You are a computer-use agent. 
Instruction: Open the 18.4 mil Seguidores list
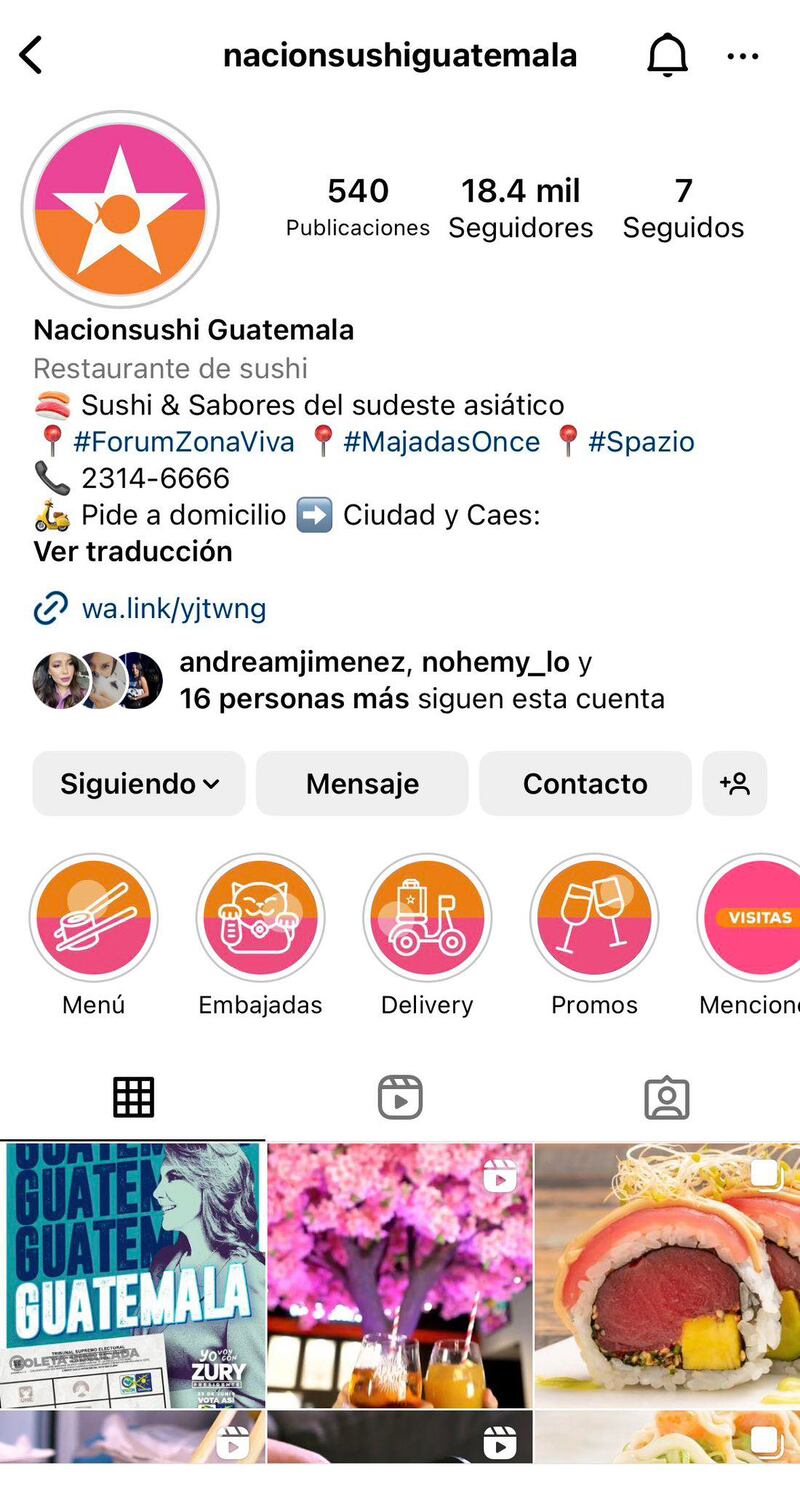pos(520,208)
